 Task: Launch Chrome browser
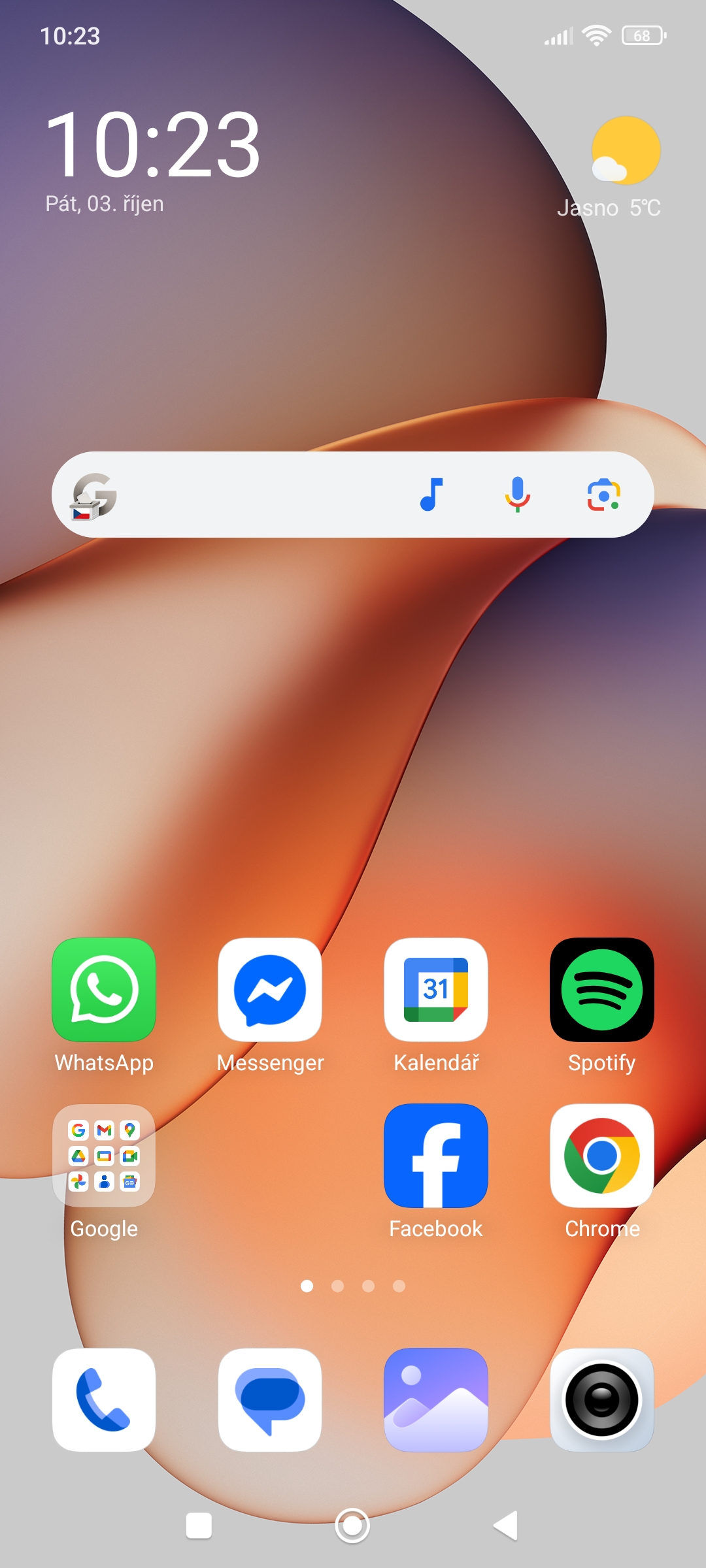click(x=602, y=1156)
